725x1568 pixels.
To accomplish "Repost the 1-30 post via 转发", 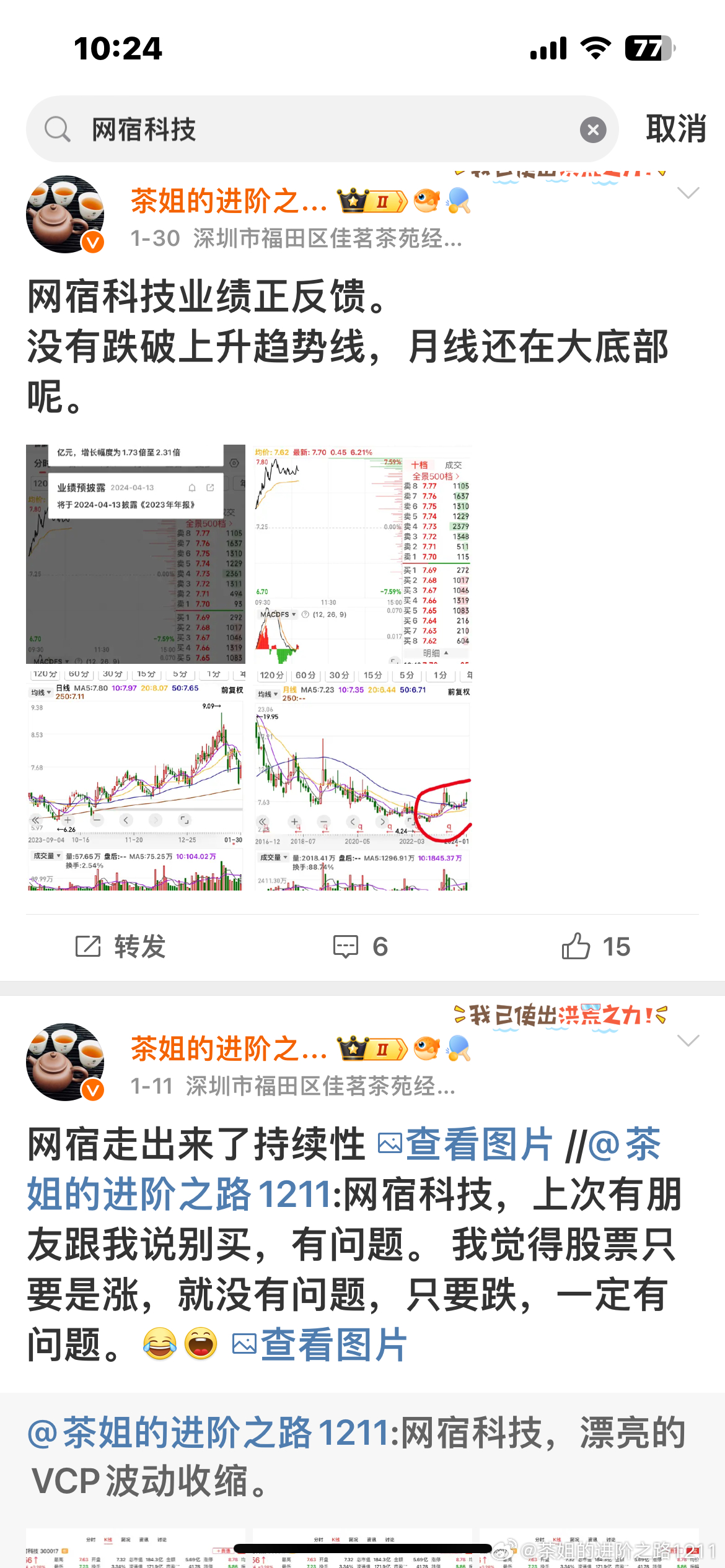I will click(x=121, y=946).
